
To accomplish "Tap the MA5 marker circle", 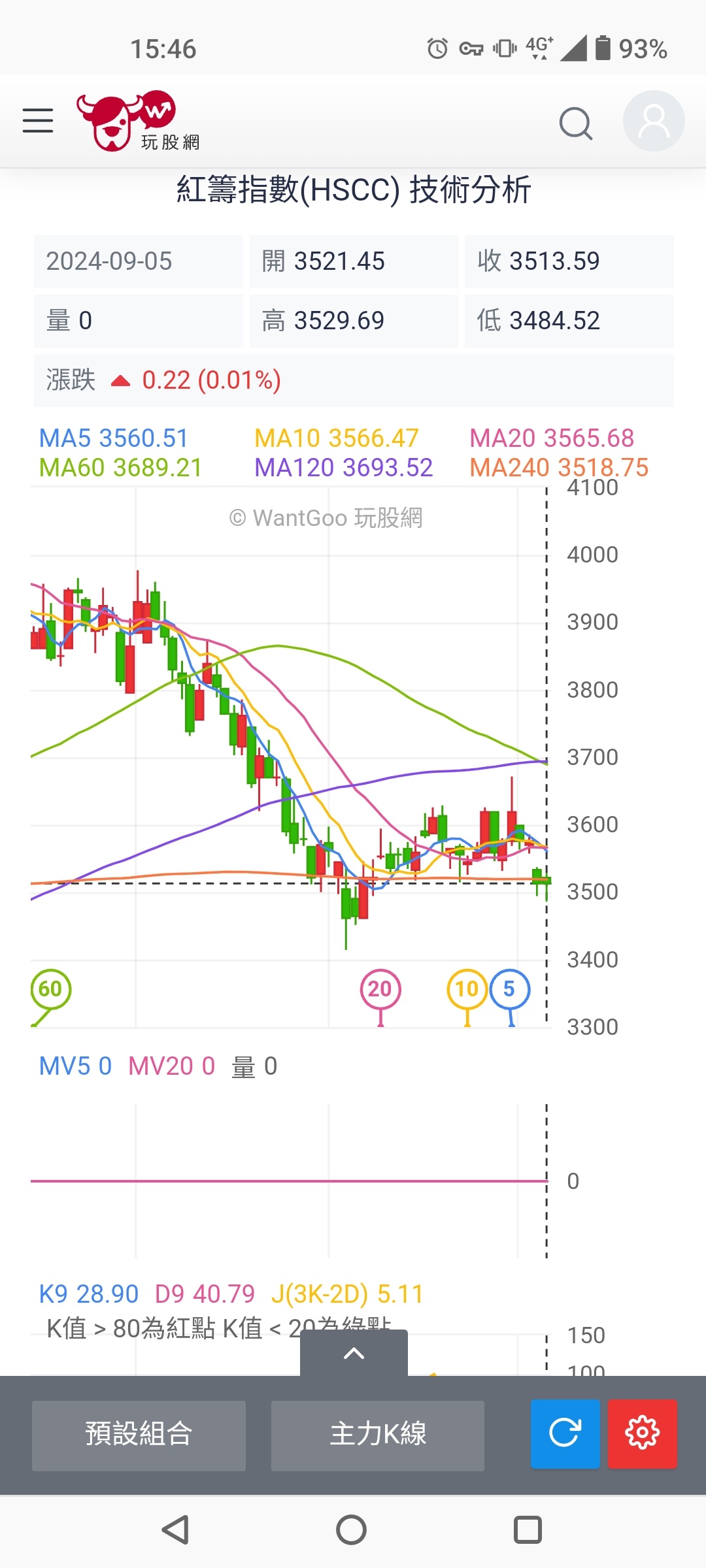I will (509, 989).
